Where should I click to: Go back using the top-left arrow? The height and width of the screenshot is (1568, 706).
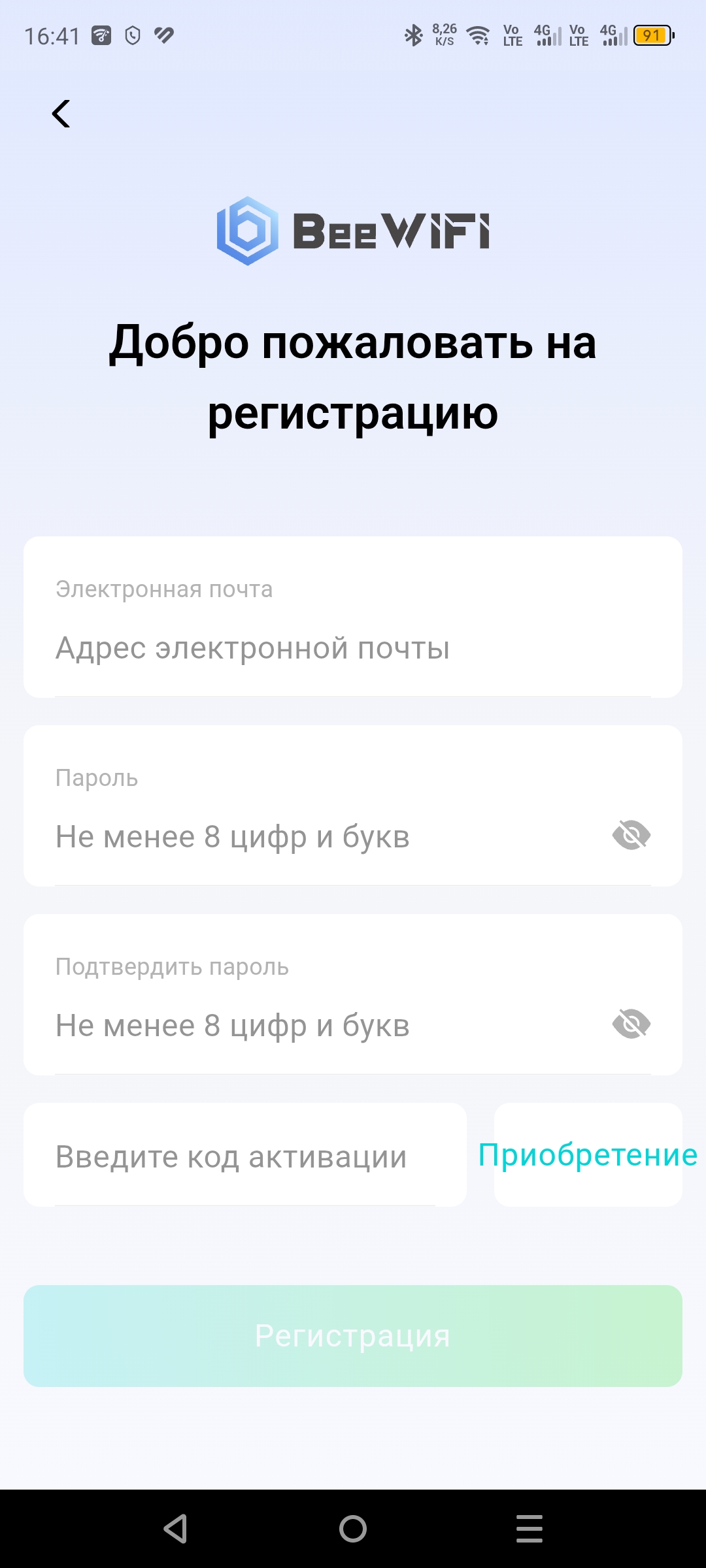click(x=61, y=114)
